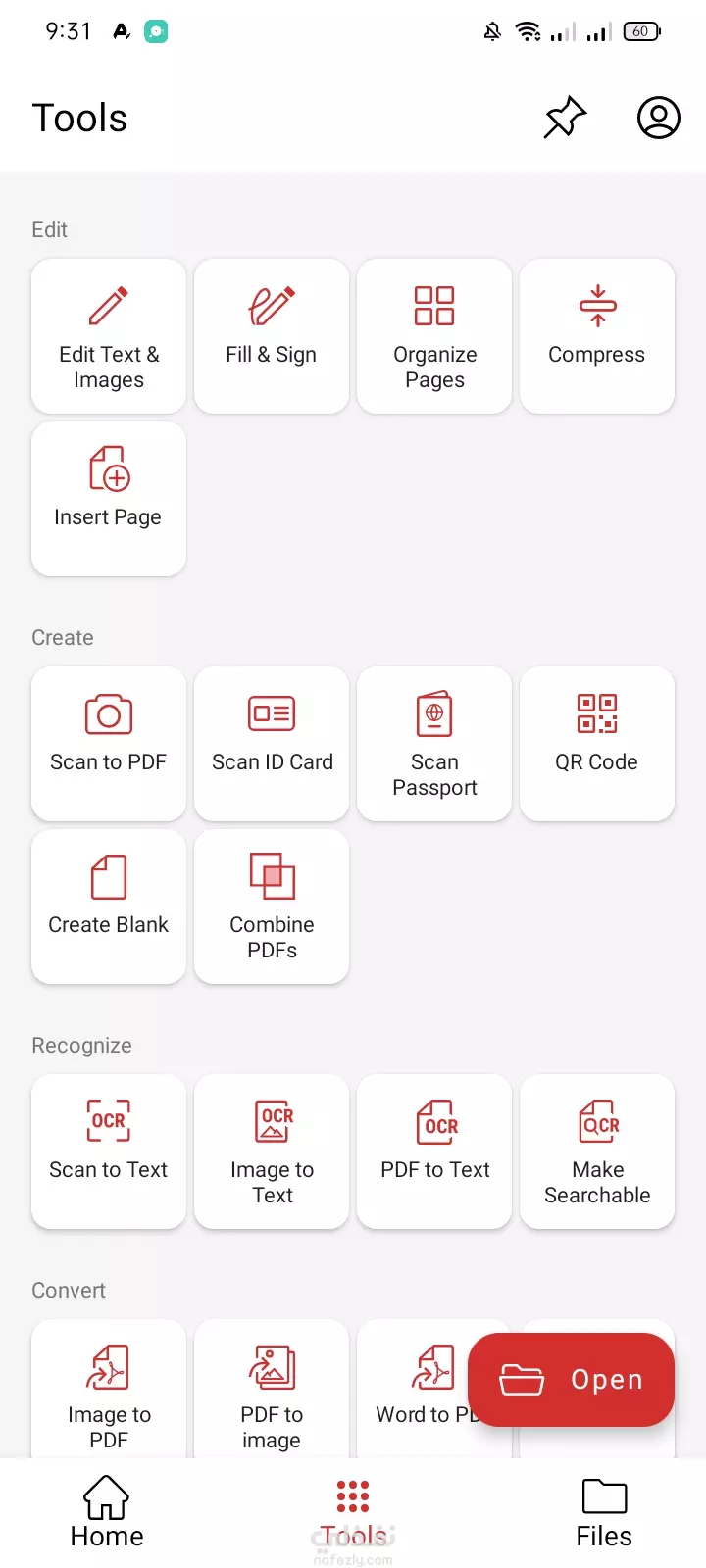
Task: Tap the red Open button
Action: pyautogui.click(x=571, y=1380)
